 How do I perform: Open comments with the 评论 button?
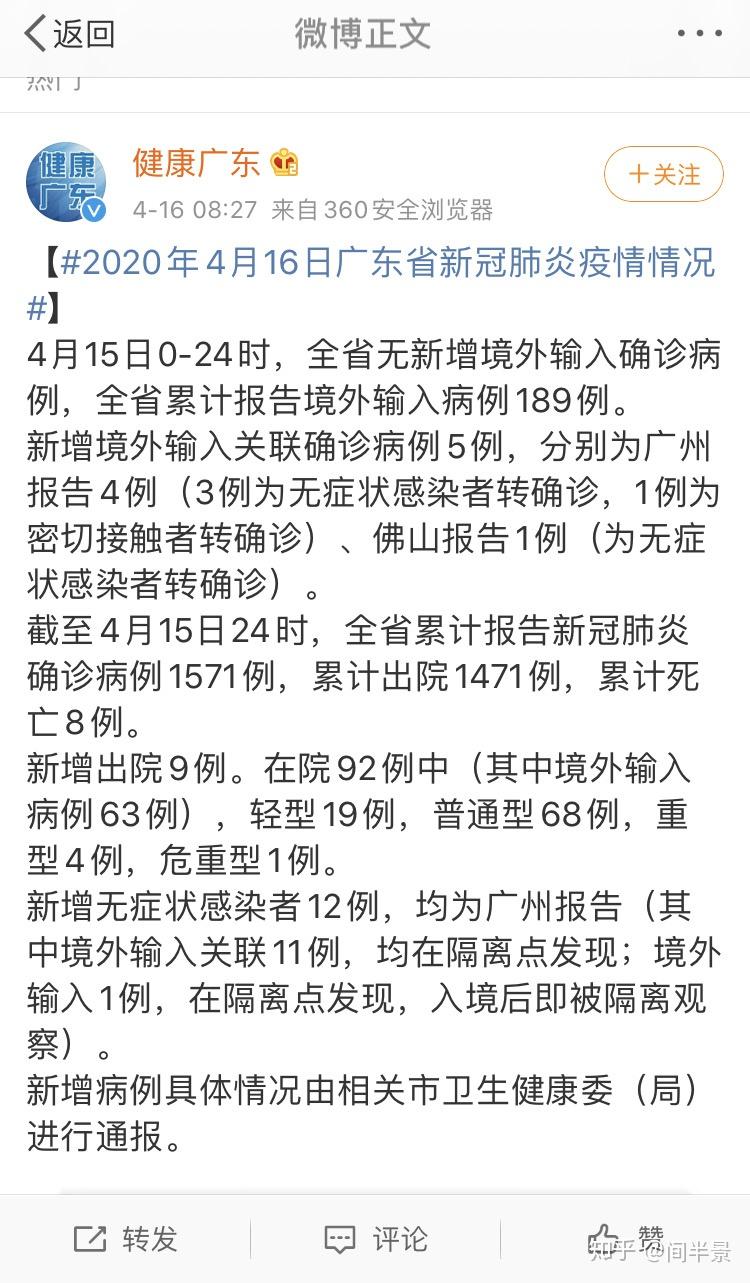pos(375,1239)
